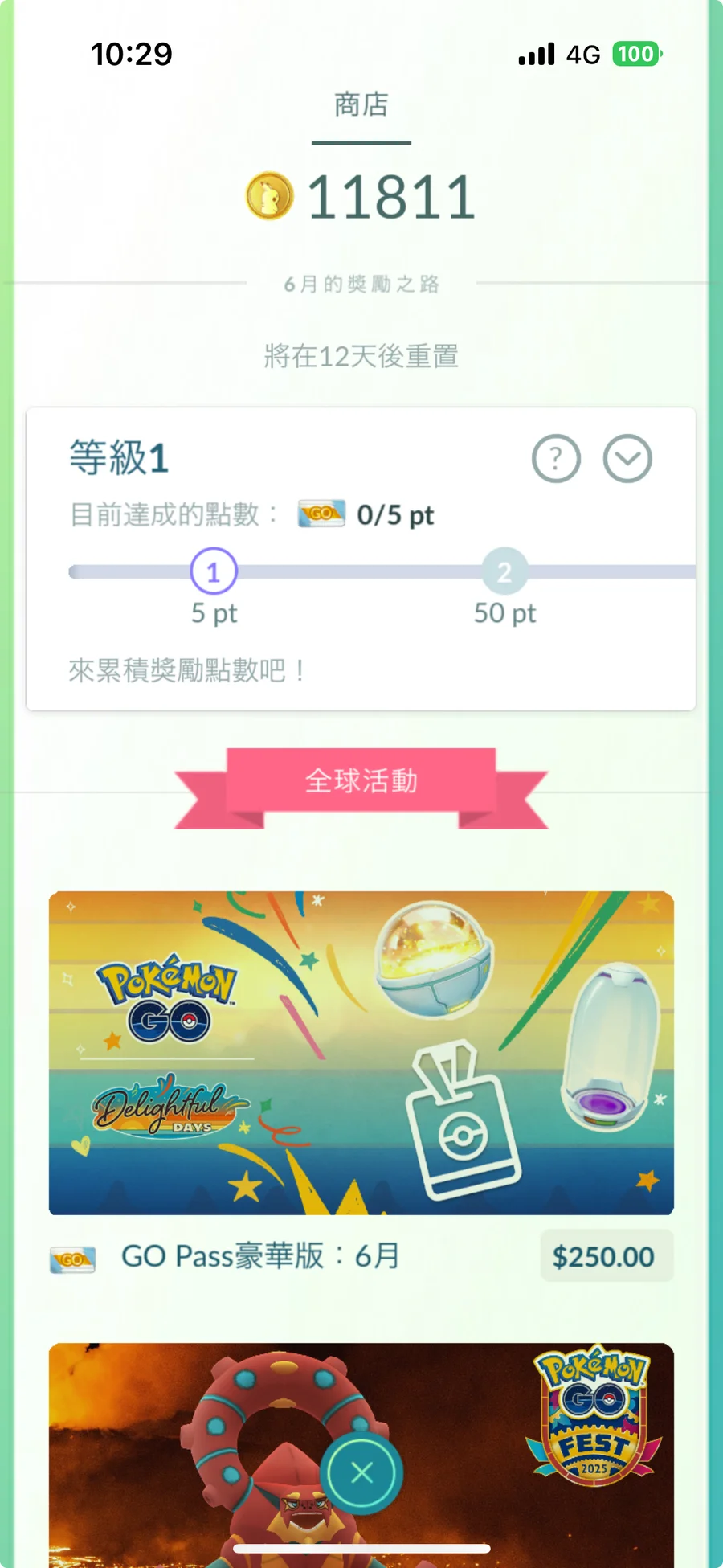723x1568 pixels.
Task: Select reward milestone 1 at 5 pt
Action: tap(214, 571)
